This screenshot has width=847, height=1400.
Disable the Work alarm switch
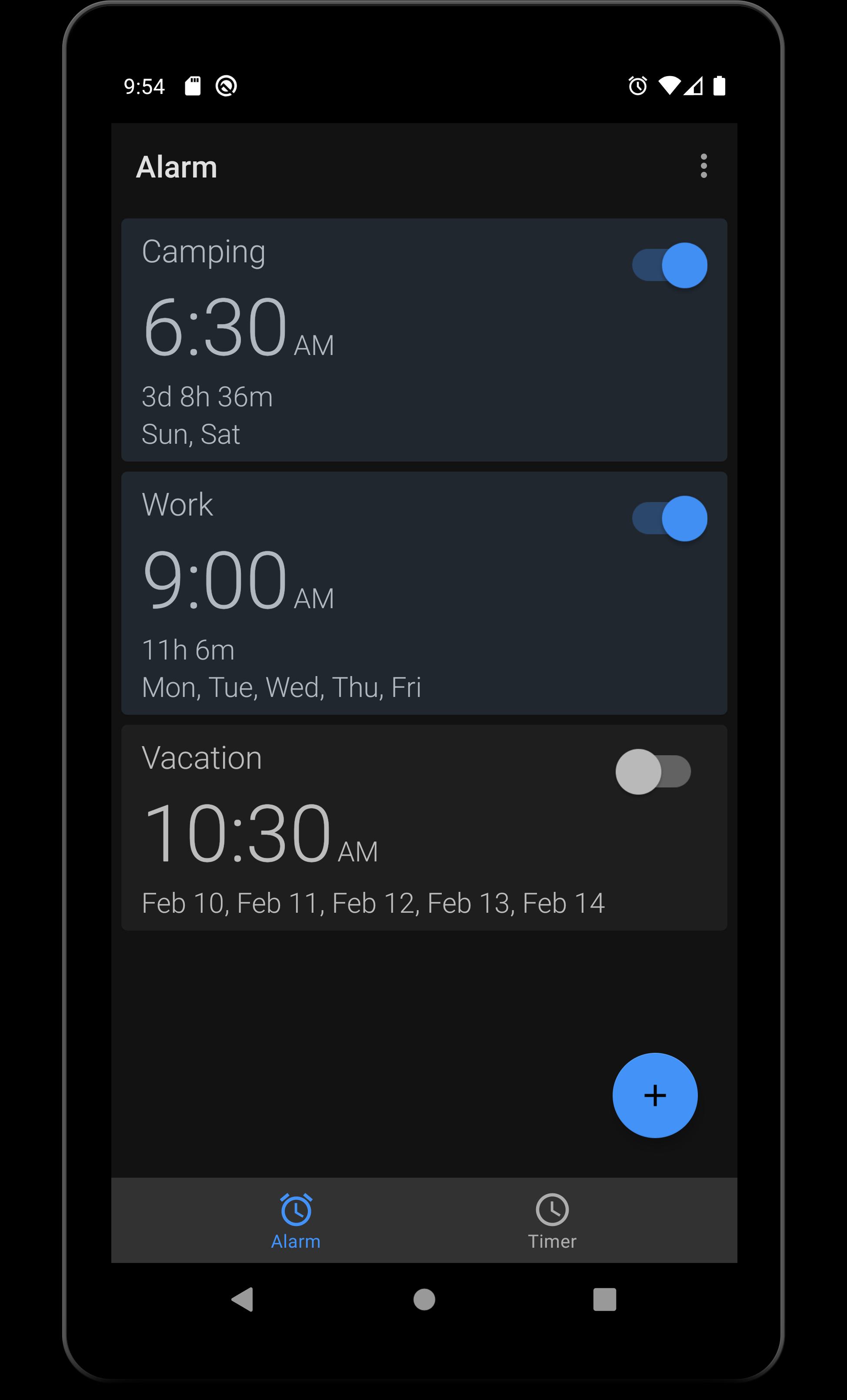[669, 519]
